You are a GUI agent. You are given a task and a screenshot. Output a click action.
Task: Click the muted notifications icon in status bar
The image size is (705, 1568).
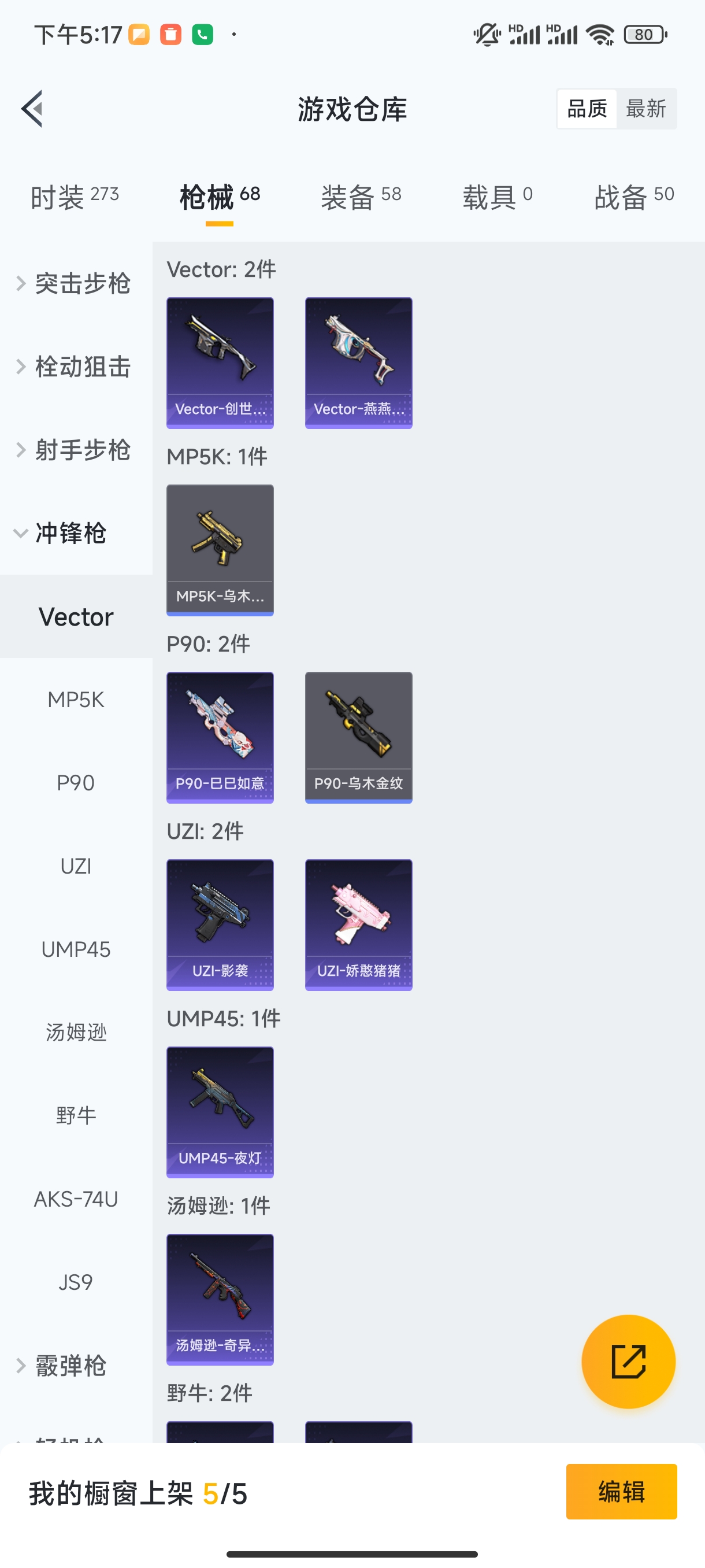point(485,35)
